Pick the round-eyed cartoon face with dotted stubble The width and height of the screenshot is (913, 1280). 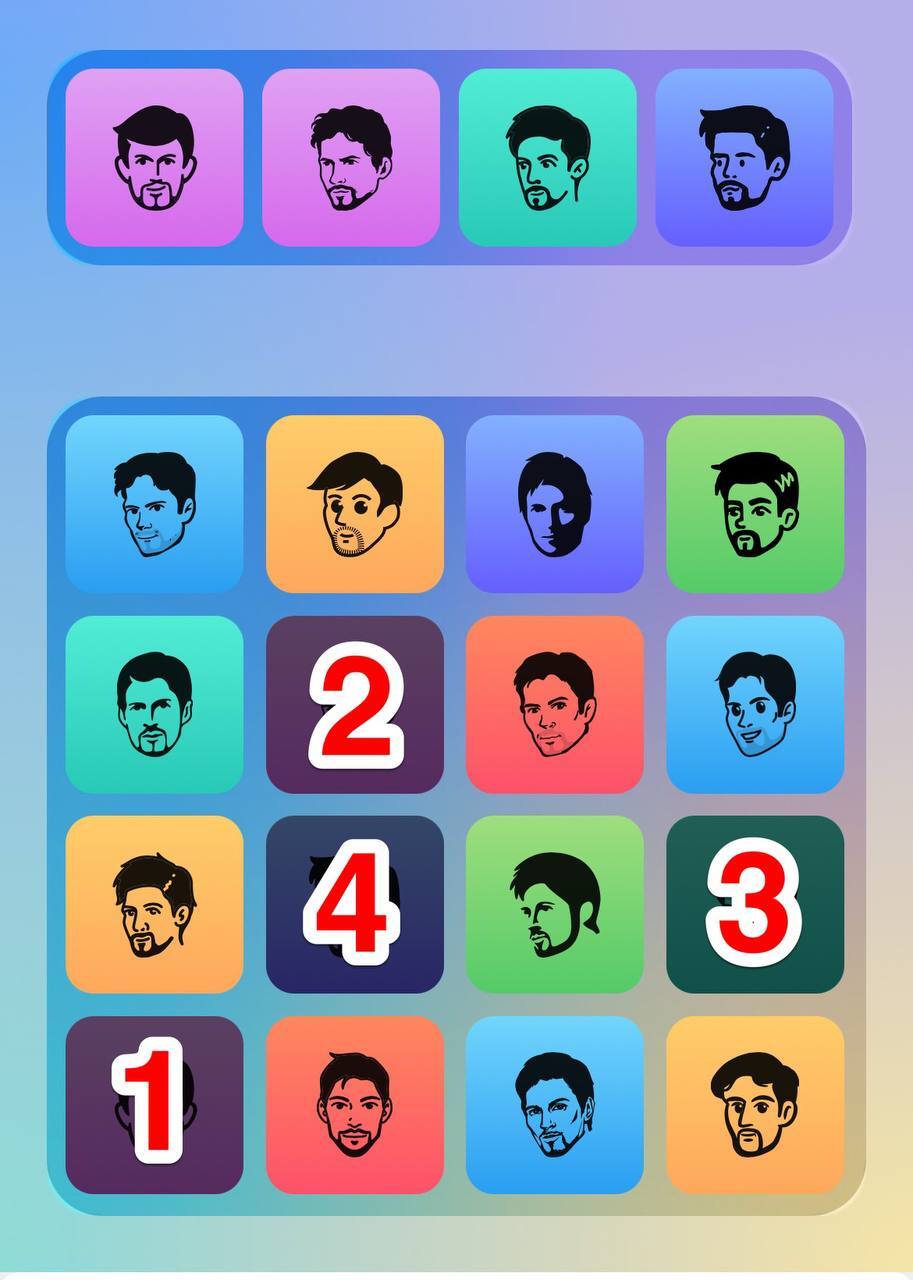pos(354,504)
